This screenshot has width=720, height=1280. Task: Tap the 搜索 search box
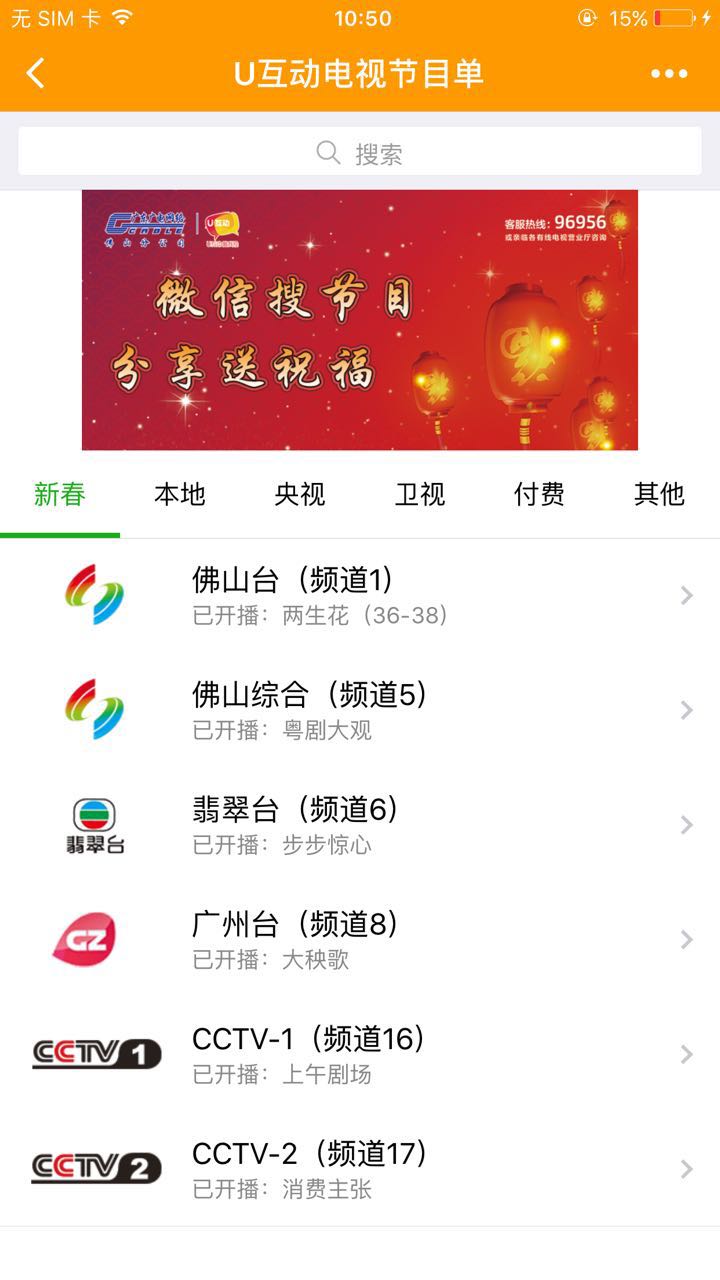[x=360, y=153]
